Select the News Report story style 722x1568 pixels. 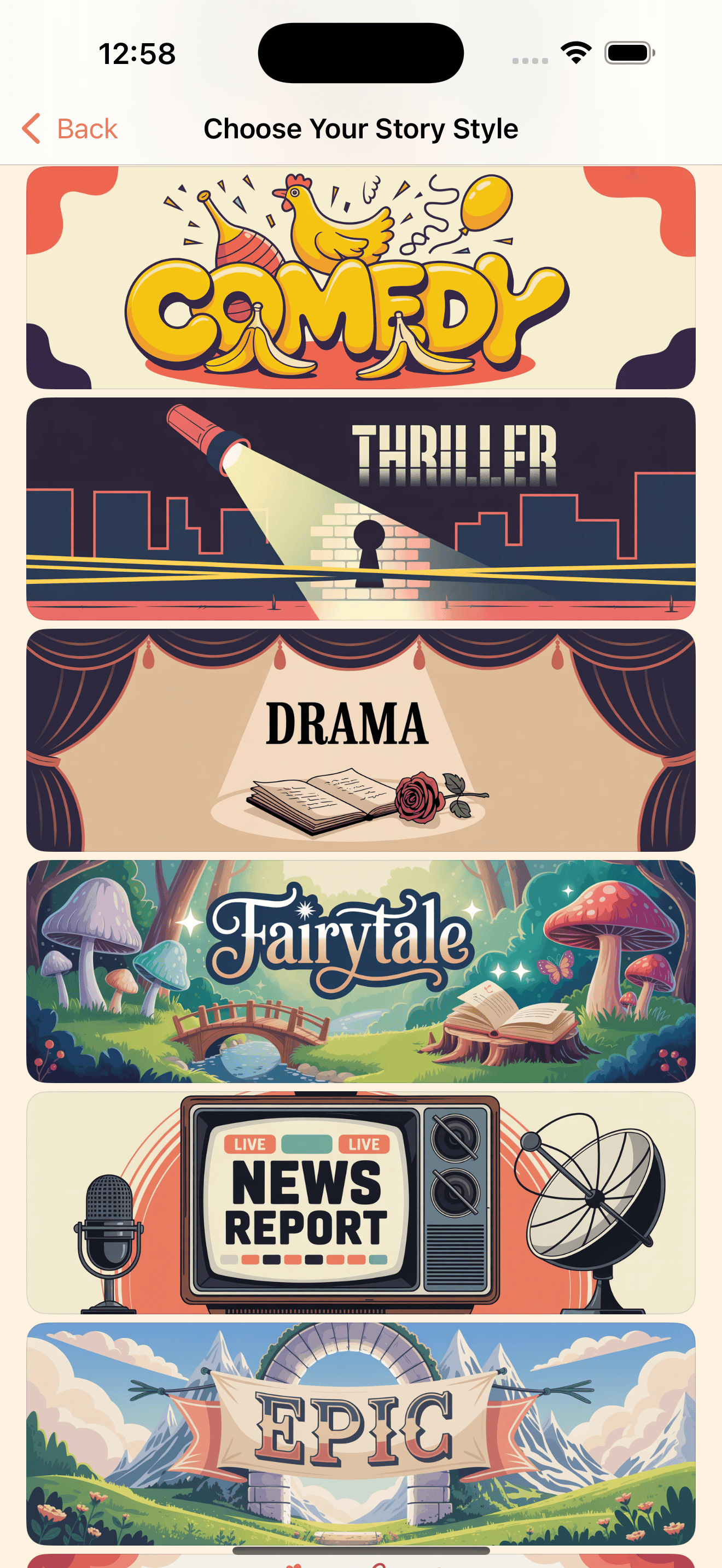360,1203
